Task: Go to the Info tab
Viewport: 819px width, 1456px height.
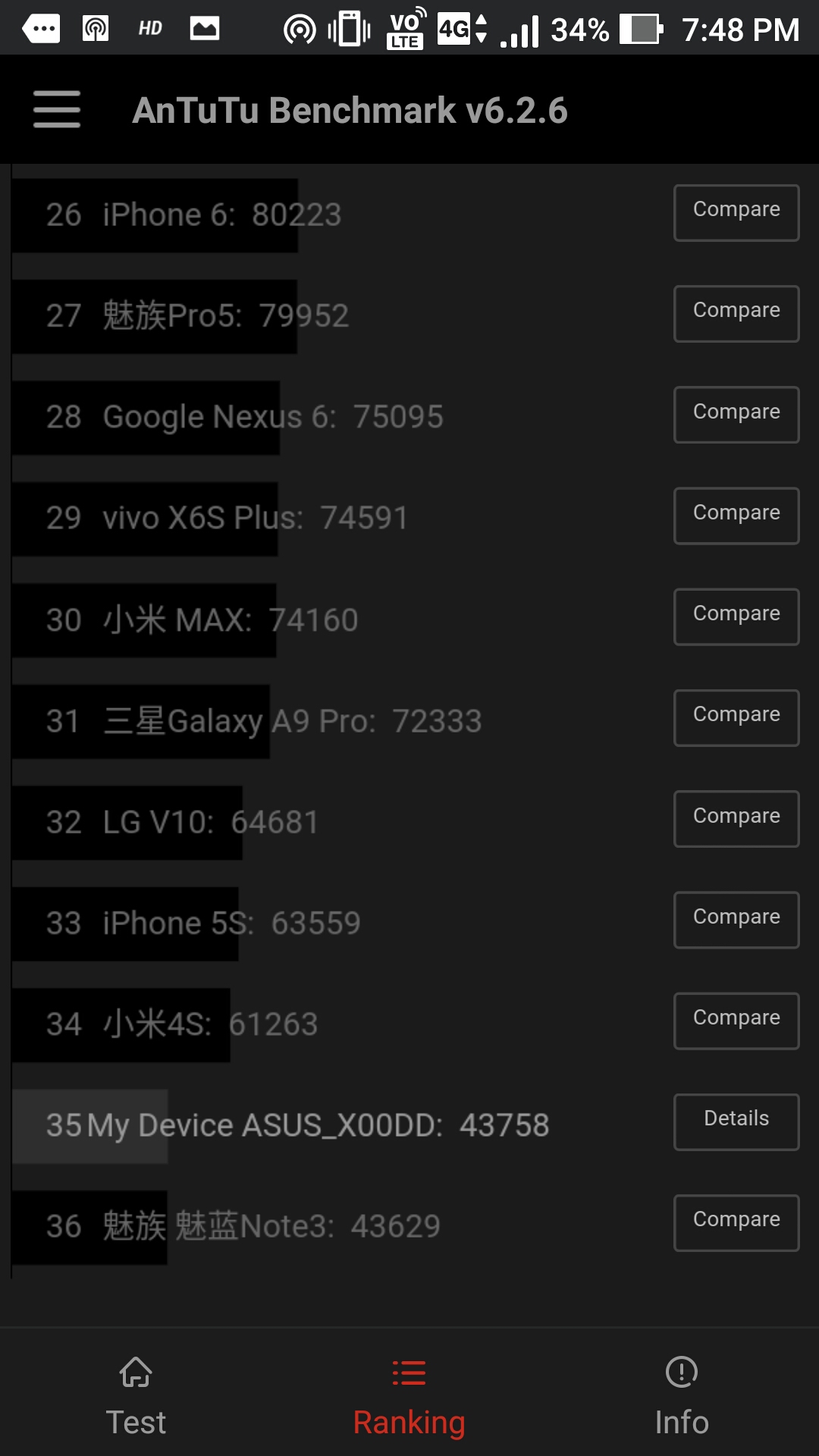Action: (x=682, y=1397)
